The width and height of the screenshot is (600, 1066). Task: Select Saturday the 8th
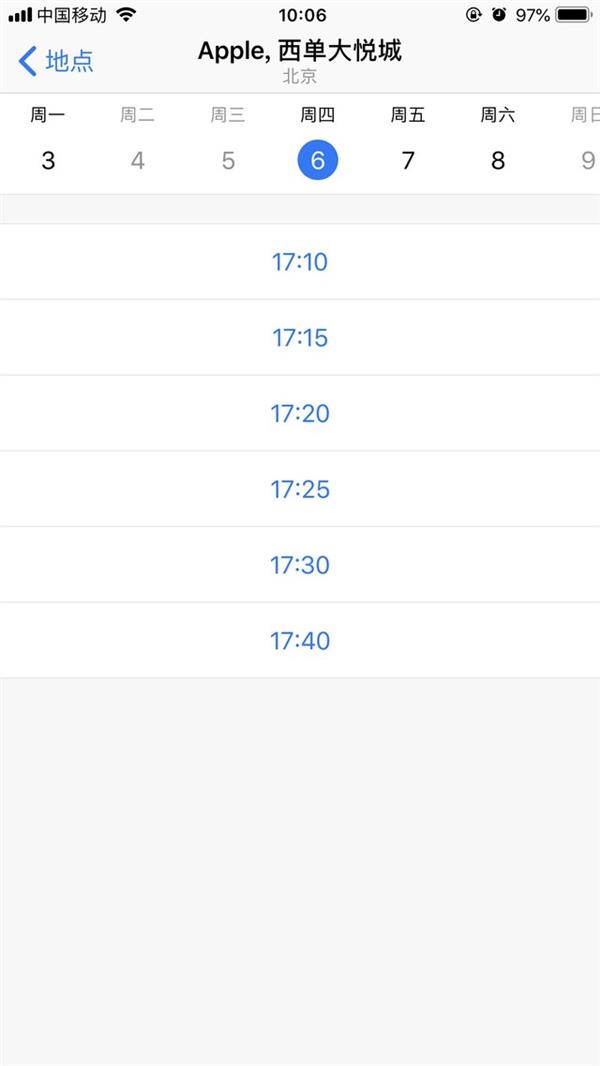[498, 160]
